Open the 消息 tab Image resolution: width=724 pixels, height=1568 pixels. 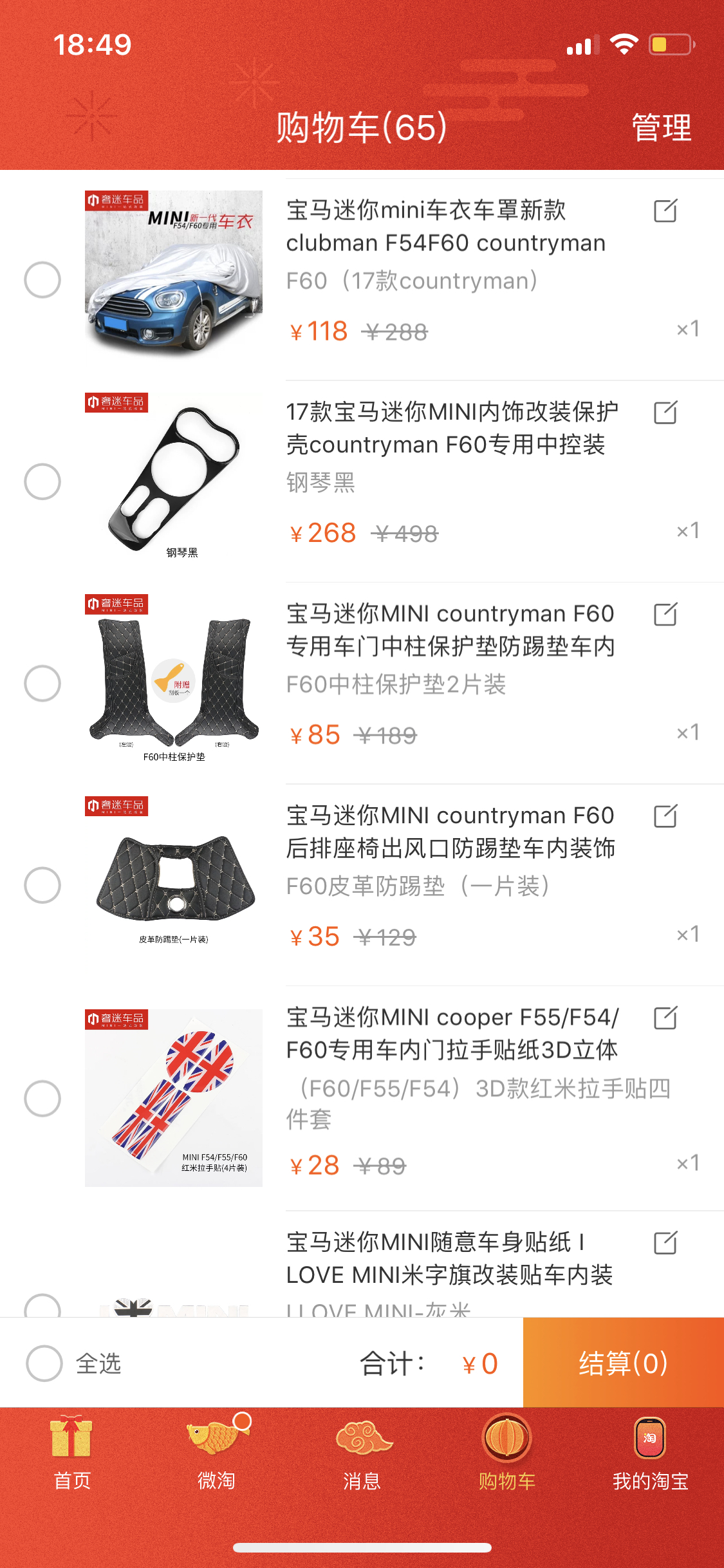(x=362, y=1453)
